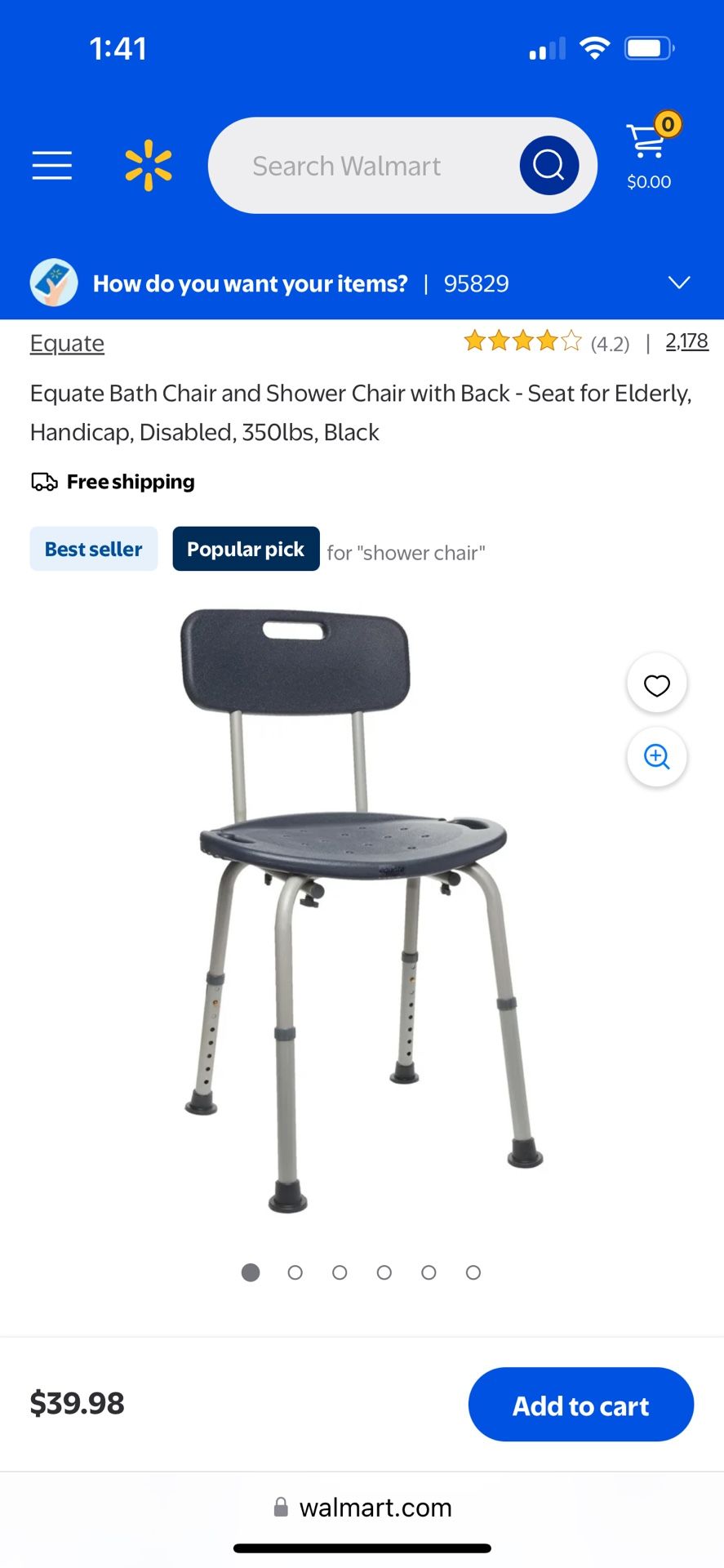724x1568 pixels.
Task: Tap the Walmart spark logo
Action: pos(147,165)
